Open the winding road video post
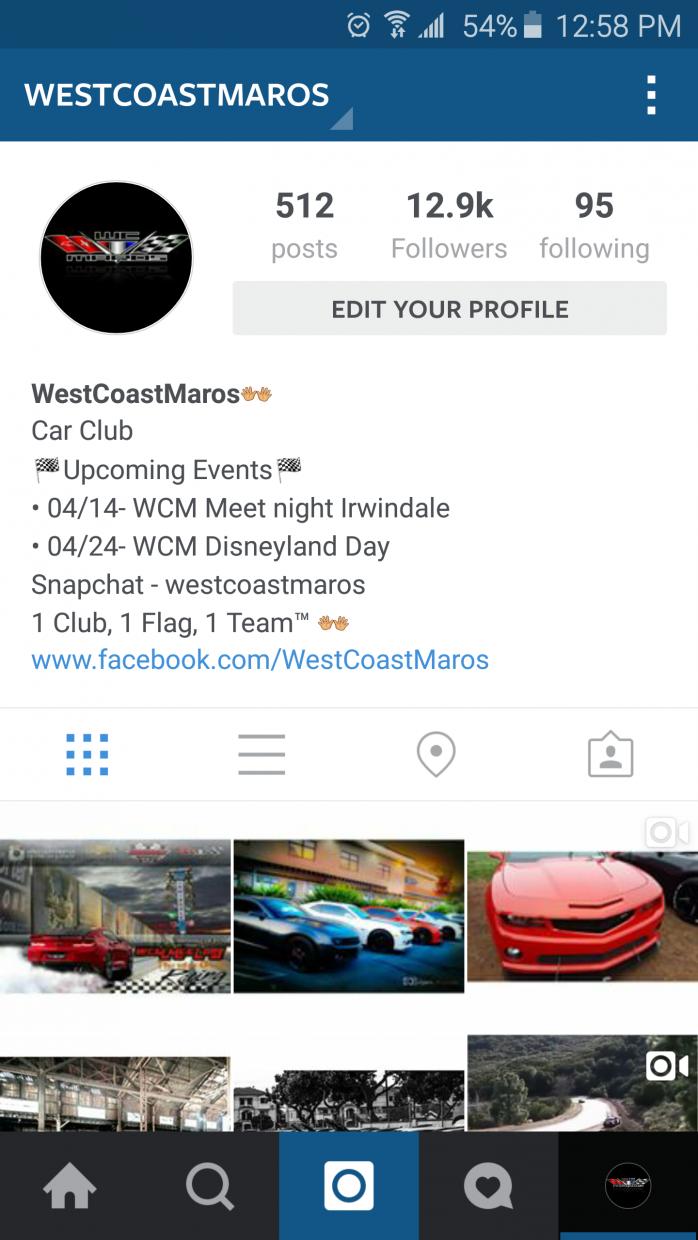The image size is (698, 1240). click(582, 1085)
